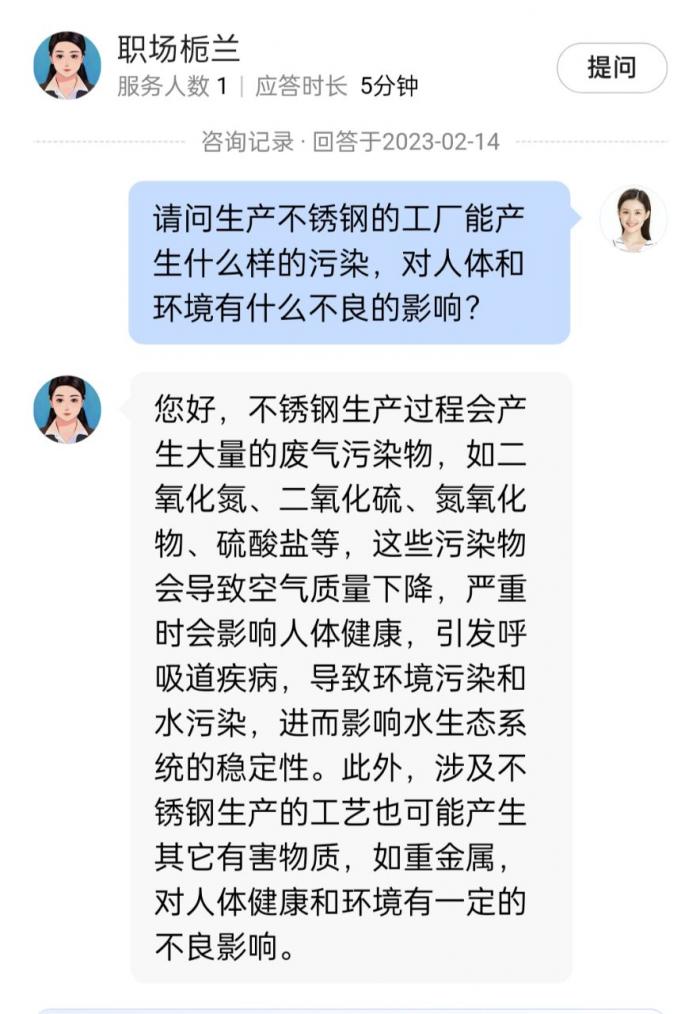Open 职场栀兰's profile in the header
Viewport: 700px width, 1014px height.
[68, 66]
